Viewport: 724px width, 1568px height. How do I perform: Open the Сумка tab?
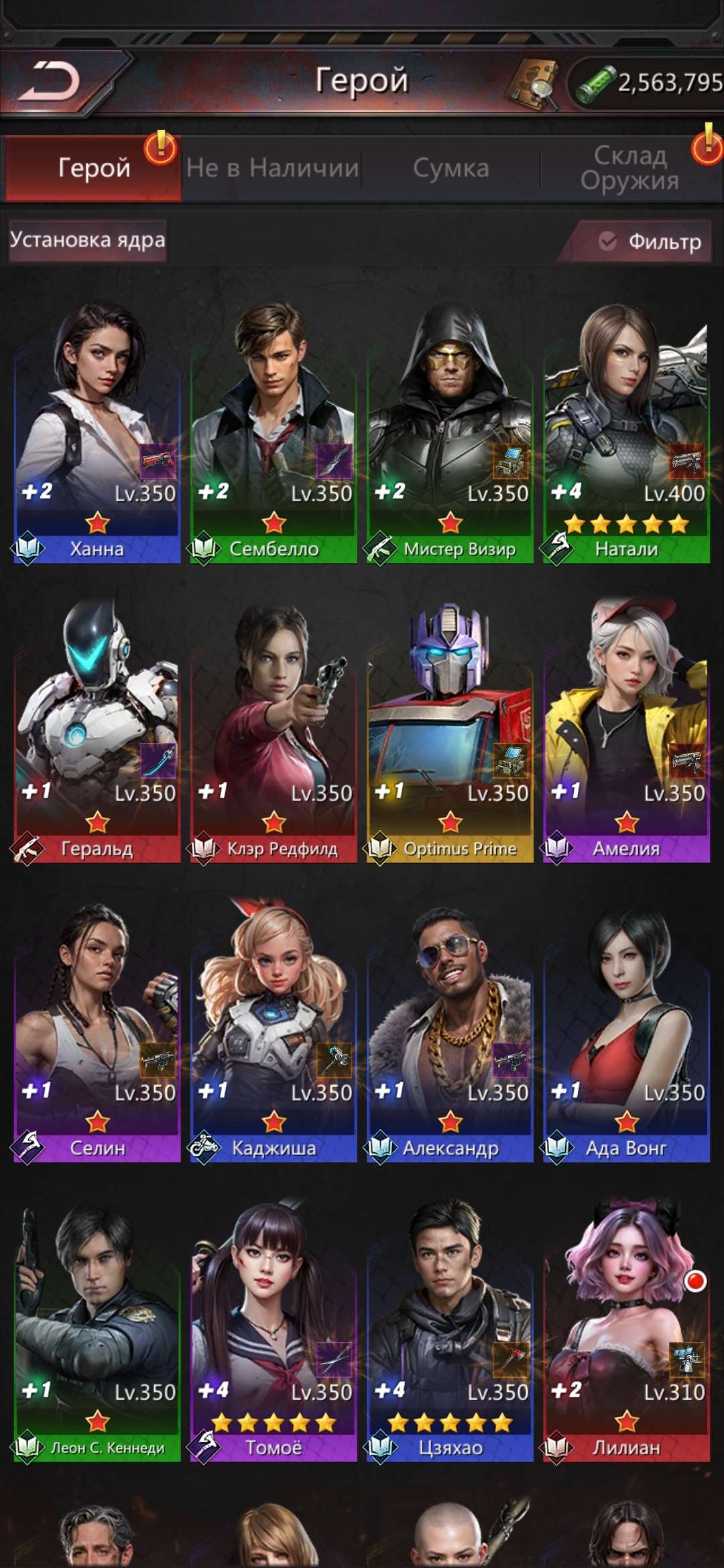tap(450, 168)
